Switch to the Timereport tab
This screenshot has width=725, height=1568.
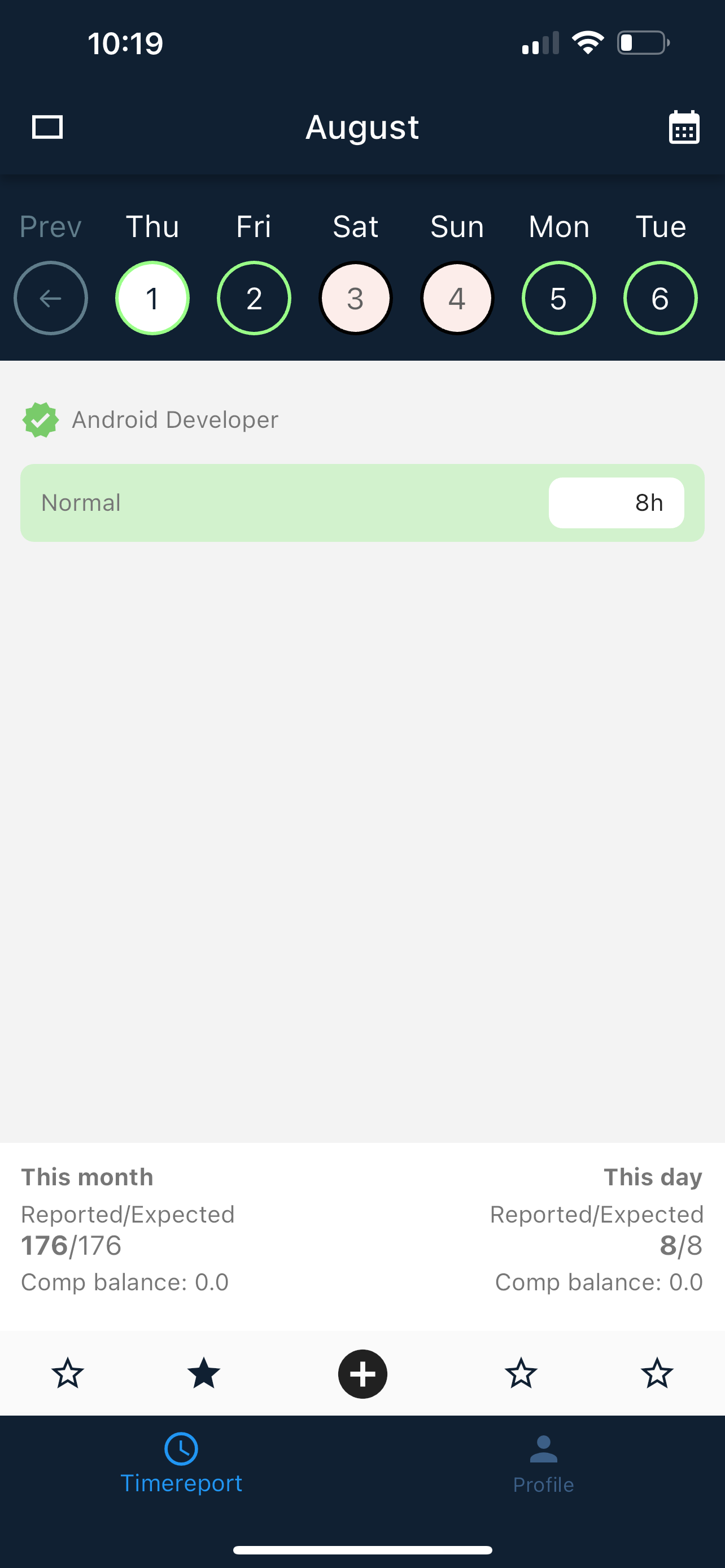pyautogui.click(x=181, y=1465)
